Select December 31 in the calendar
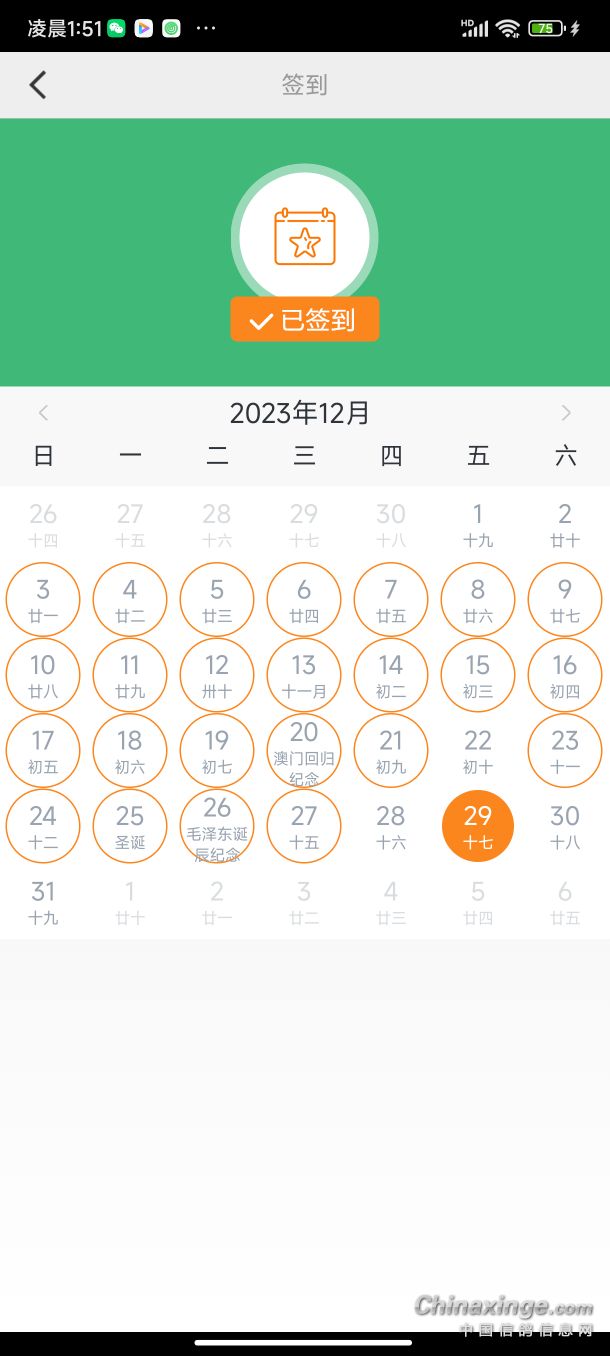 point(43,901)
